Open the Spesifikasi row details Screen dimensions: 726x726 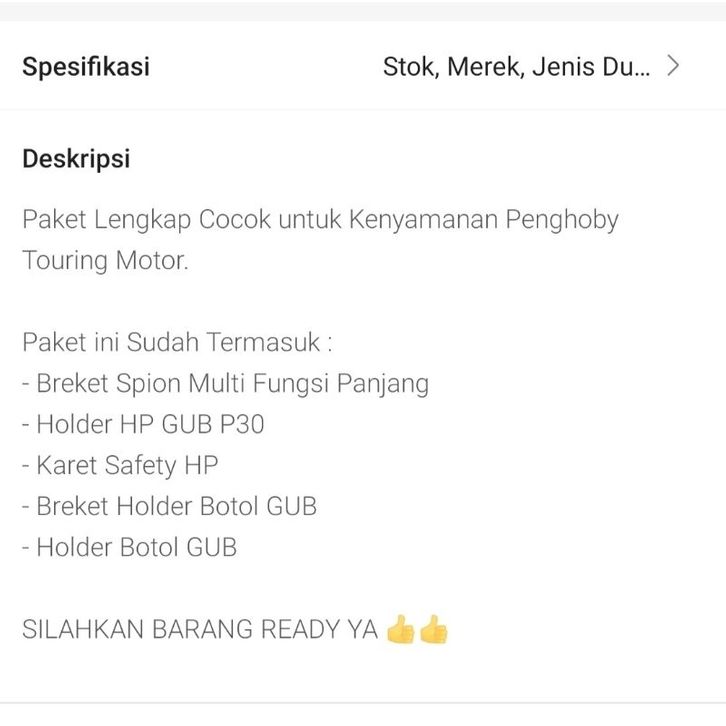click(x=672, y=67)
